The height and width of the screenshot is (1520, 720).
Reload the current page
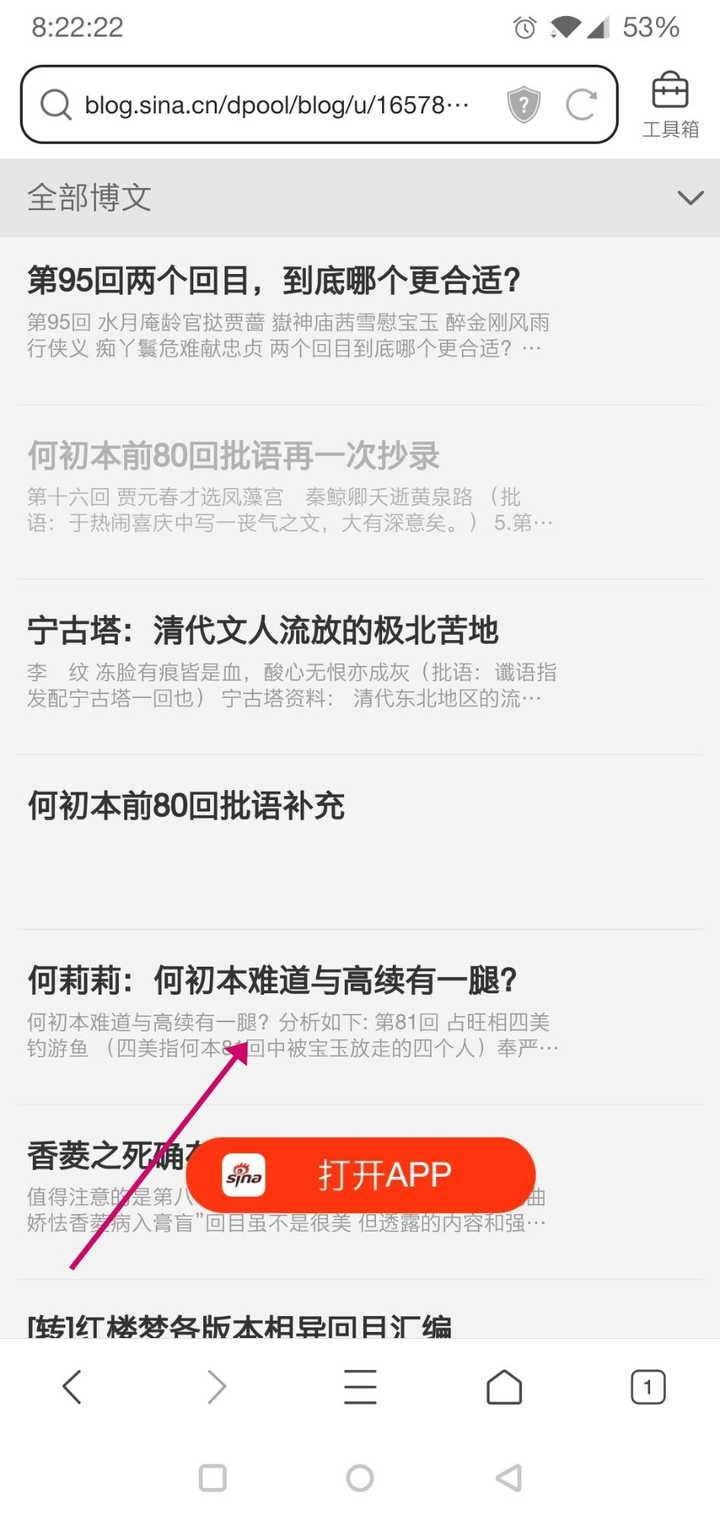[582, 104]
